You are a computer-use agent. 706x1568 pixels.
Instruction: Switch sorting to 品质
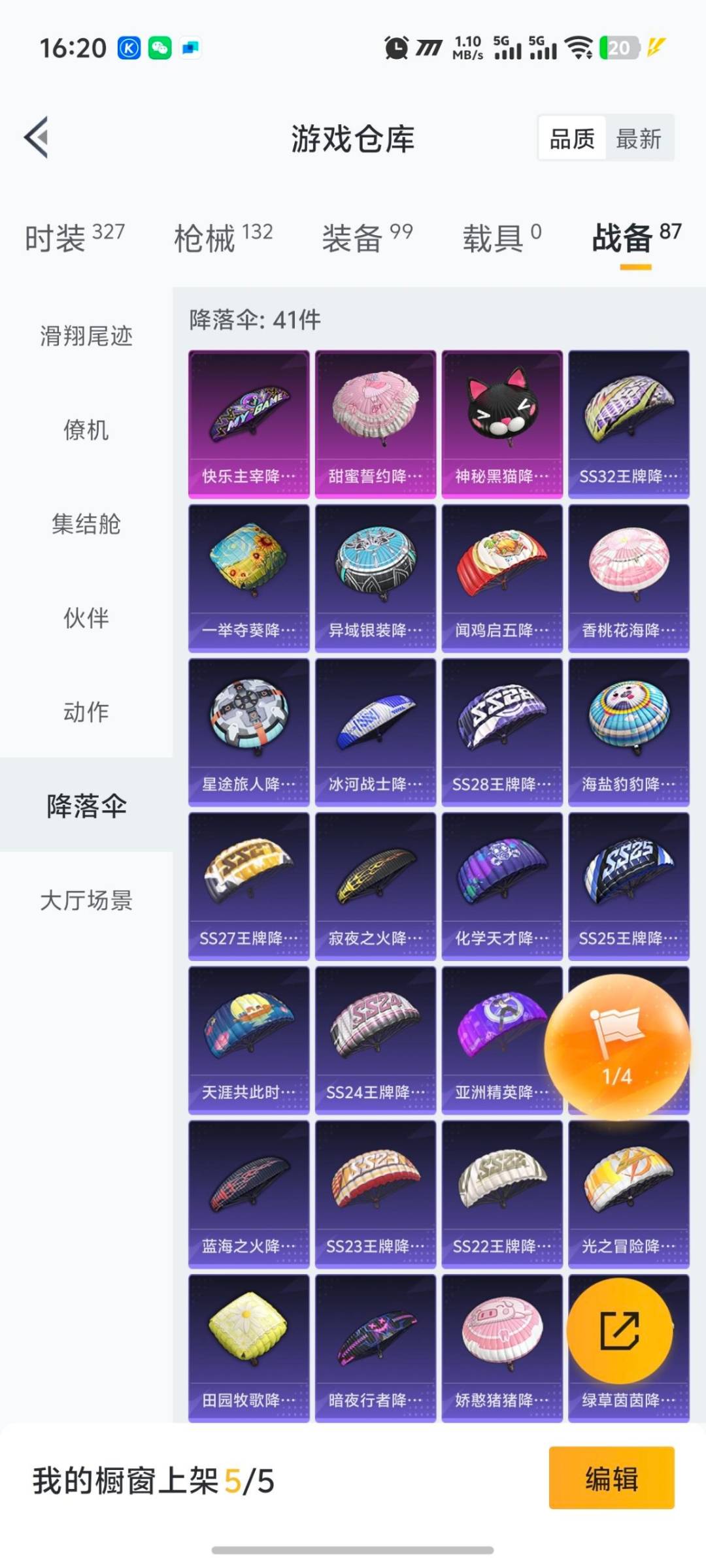(573, 138)
